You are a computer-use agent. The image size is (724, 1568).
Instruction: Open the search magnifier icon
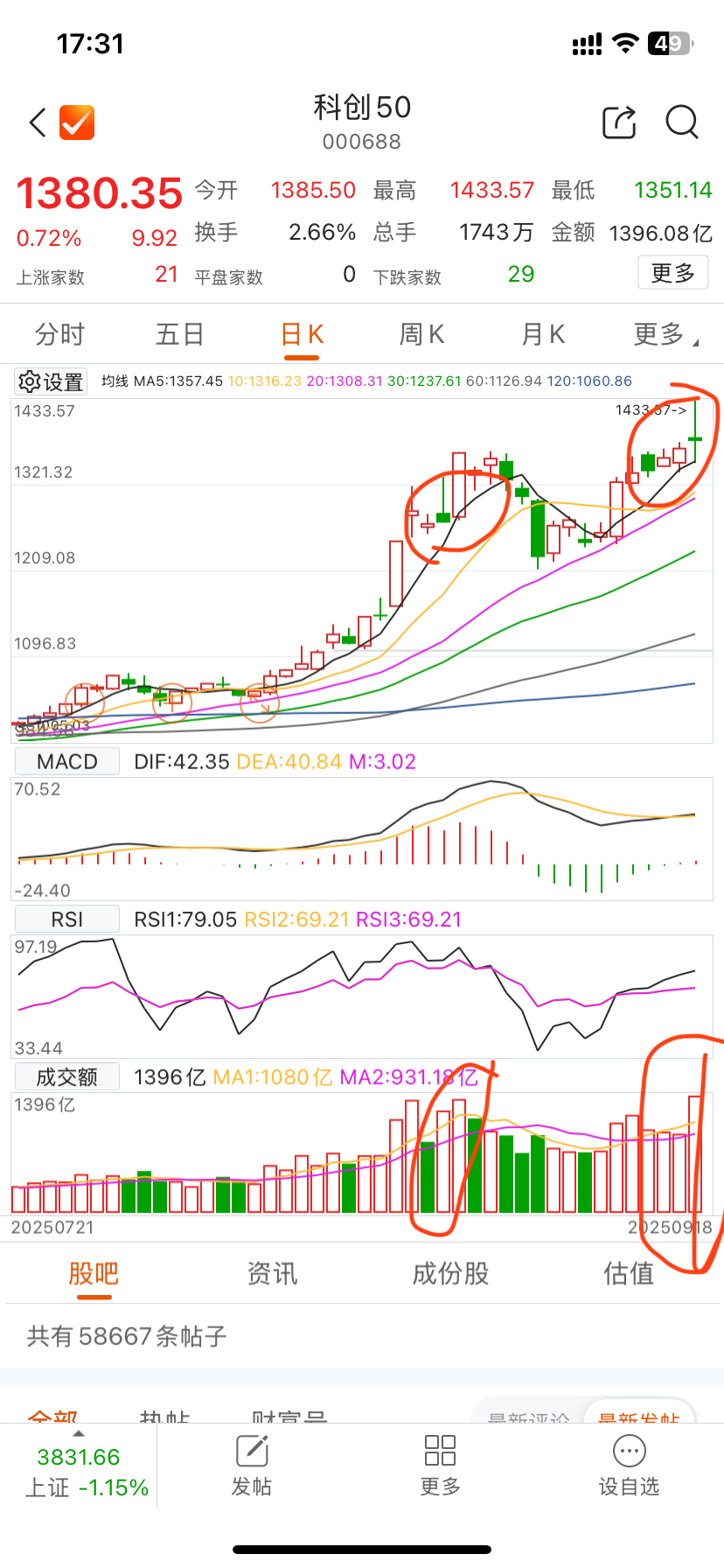(x=681, y=122)
